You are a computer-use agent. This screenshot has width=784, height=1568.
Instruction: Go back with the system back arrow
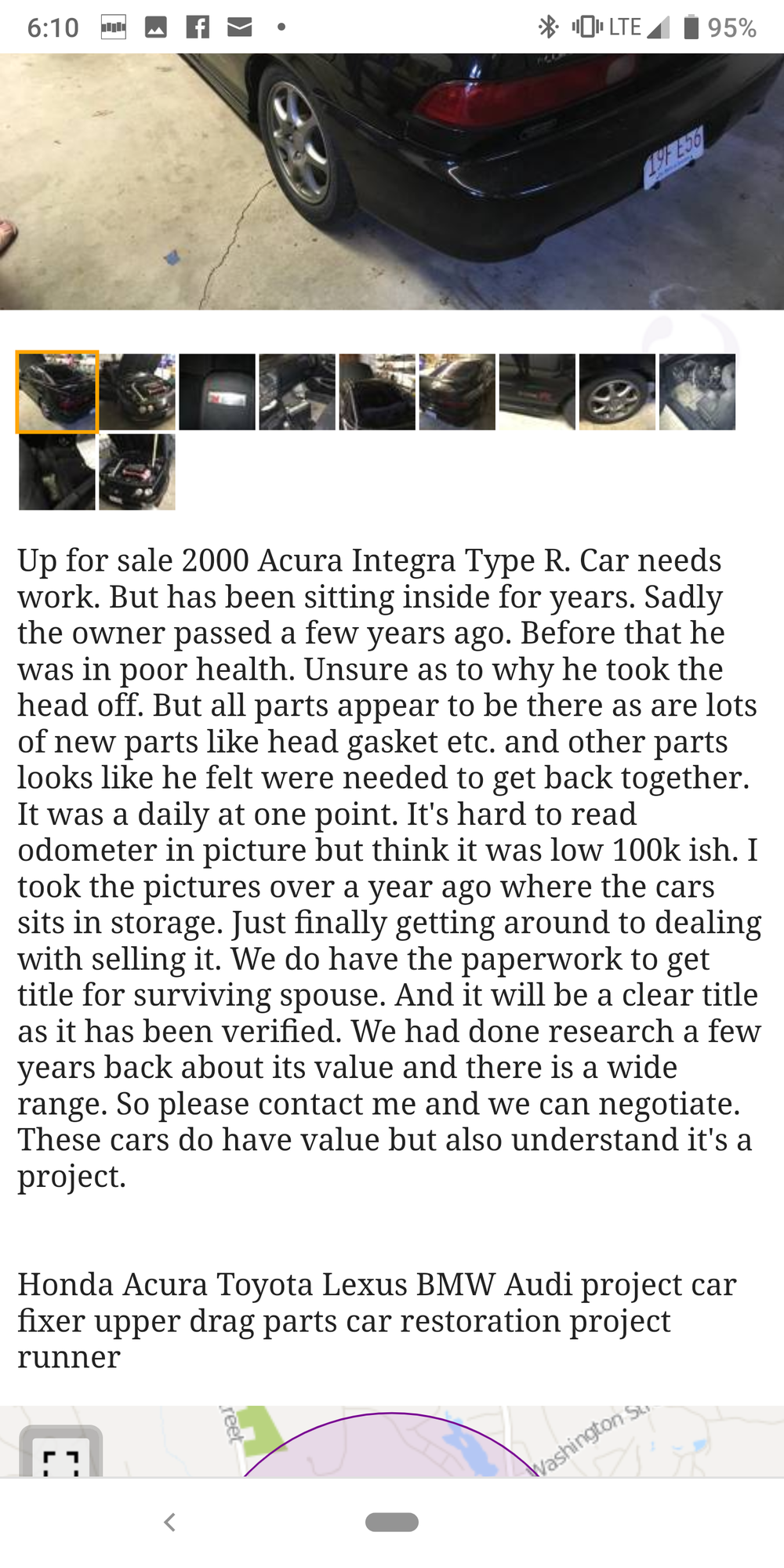click(x=169, y=1523)
